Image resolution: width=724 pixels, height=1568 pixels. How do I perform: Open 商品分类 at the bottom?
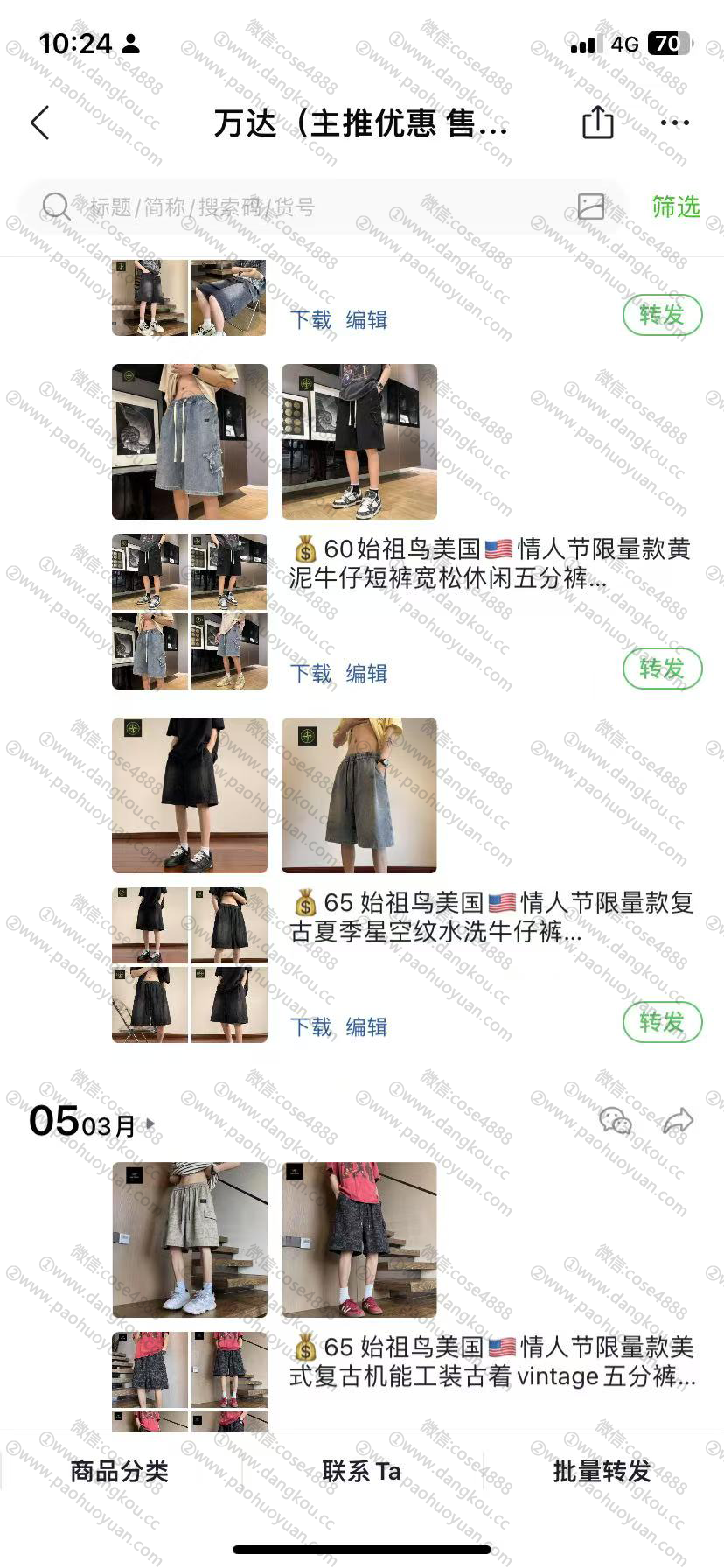click(120, 1471)
